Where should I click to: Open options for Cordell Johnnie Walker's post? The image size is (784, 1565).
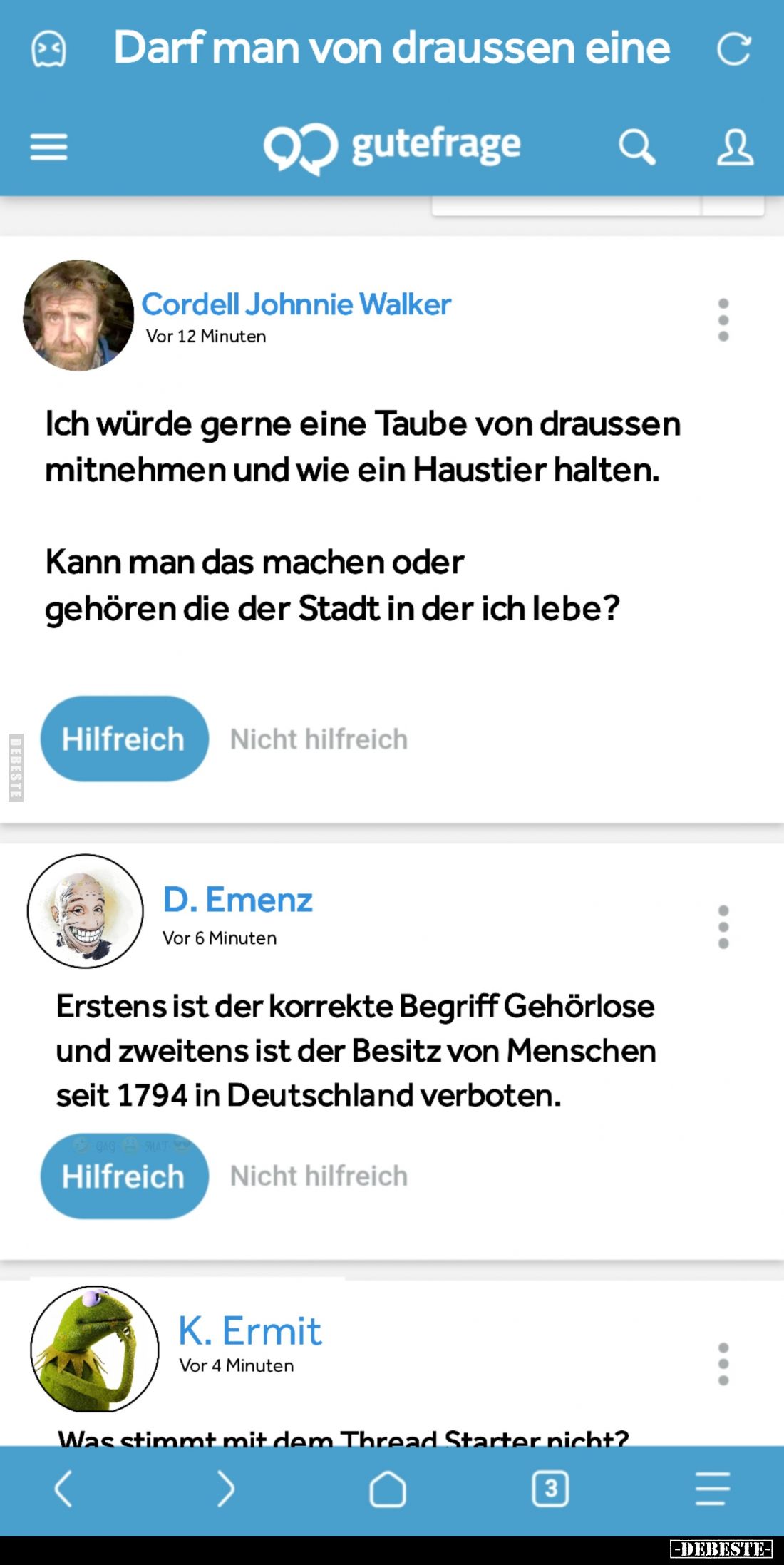click(x=723, y=319)
